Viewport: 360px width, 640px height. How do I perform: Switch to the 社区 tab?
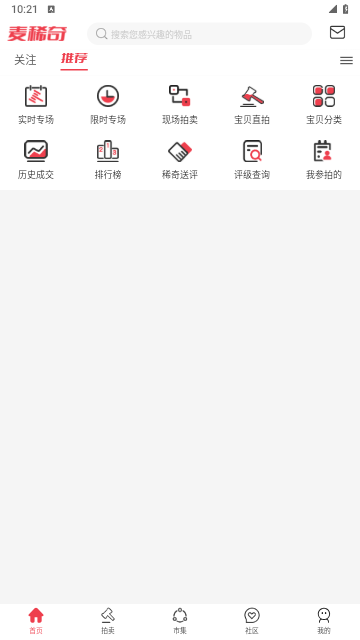pos(252,621)
